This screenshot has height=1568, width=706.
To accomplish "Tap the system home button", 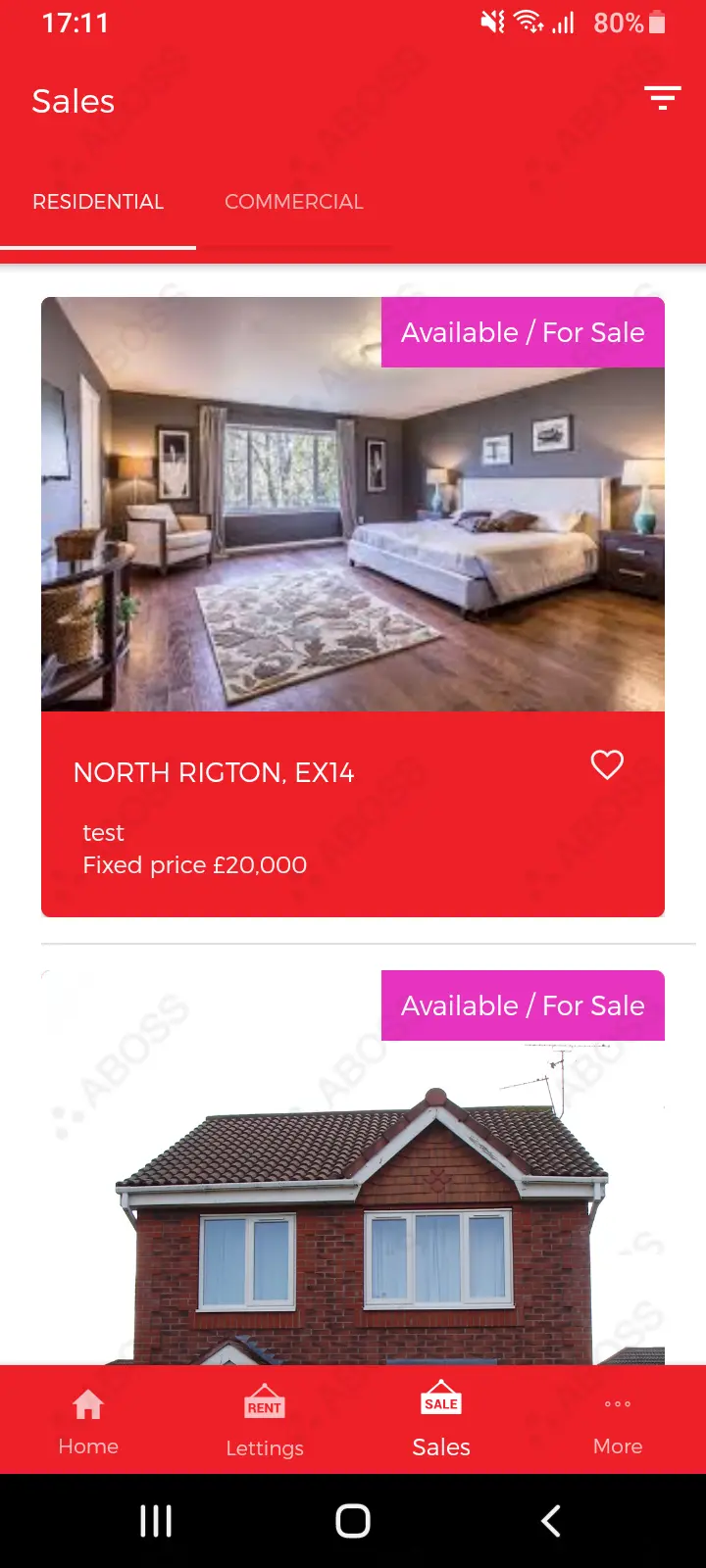I will coord(353,1521).
